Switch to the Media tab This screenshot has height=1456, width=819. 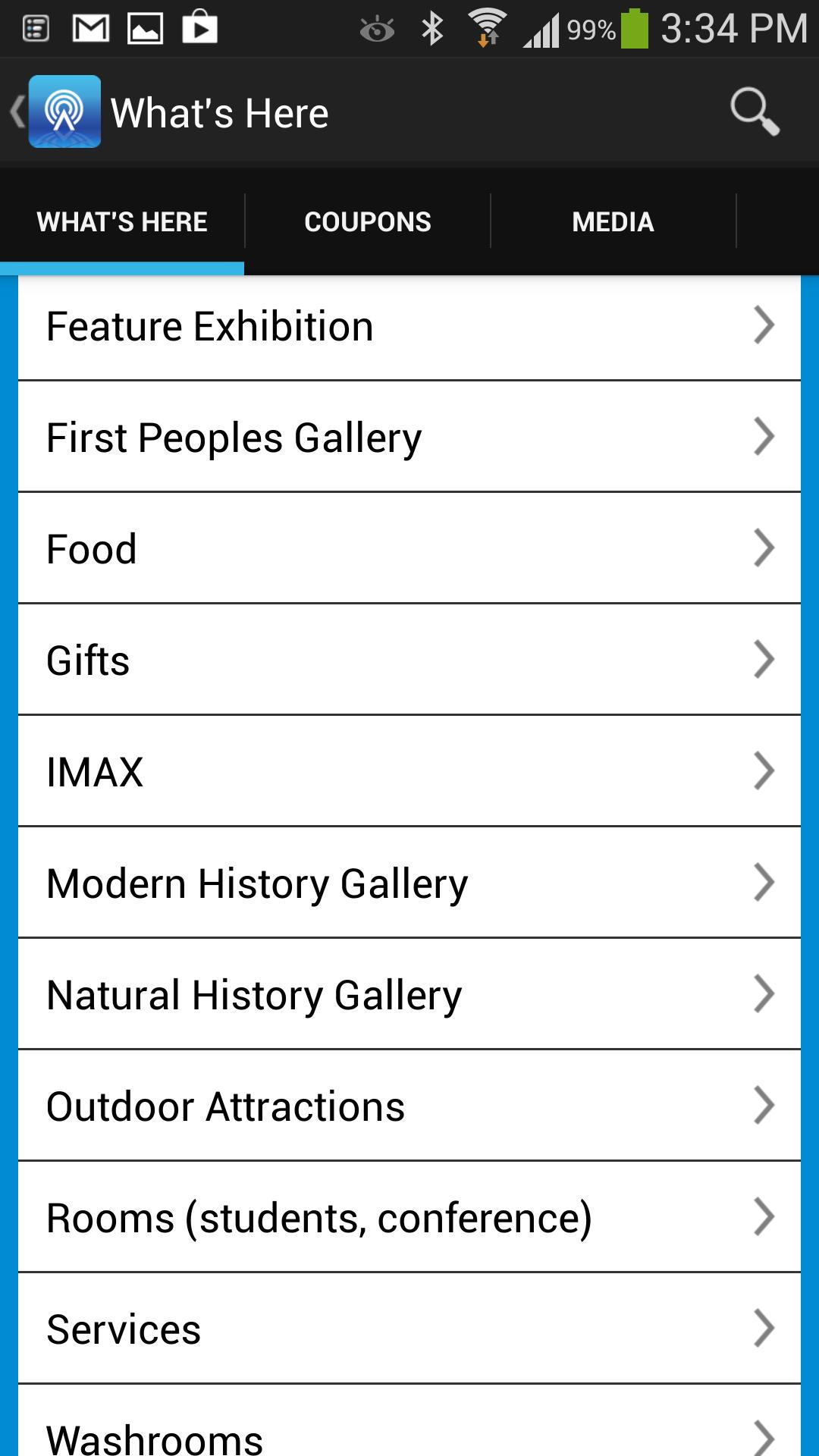point(613,221)
